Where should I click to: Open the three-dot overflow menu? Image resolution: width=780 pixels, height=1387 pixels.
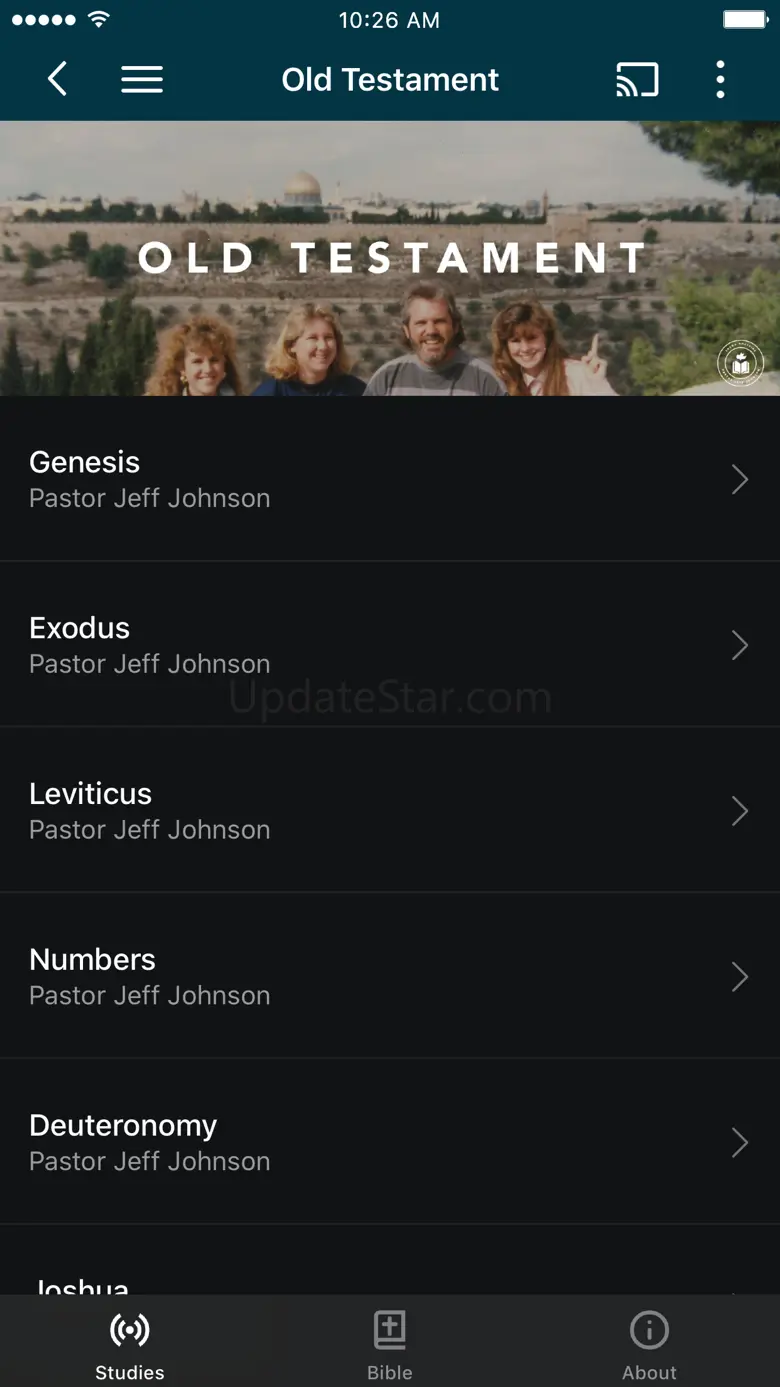click(x=720, y=79)
